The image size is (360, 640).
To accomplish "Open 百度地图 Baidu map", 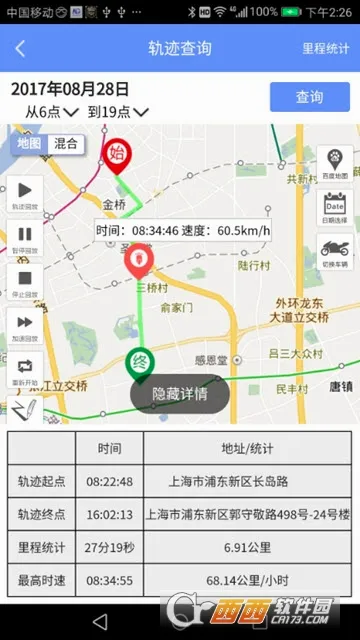I will (x=335, y=164).
